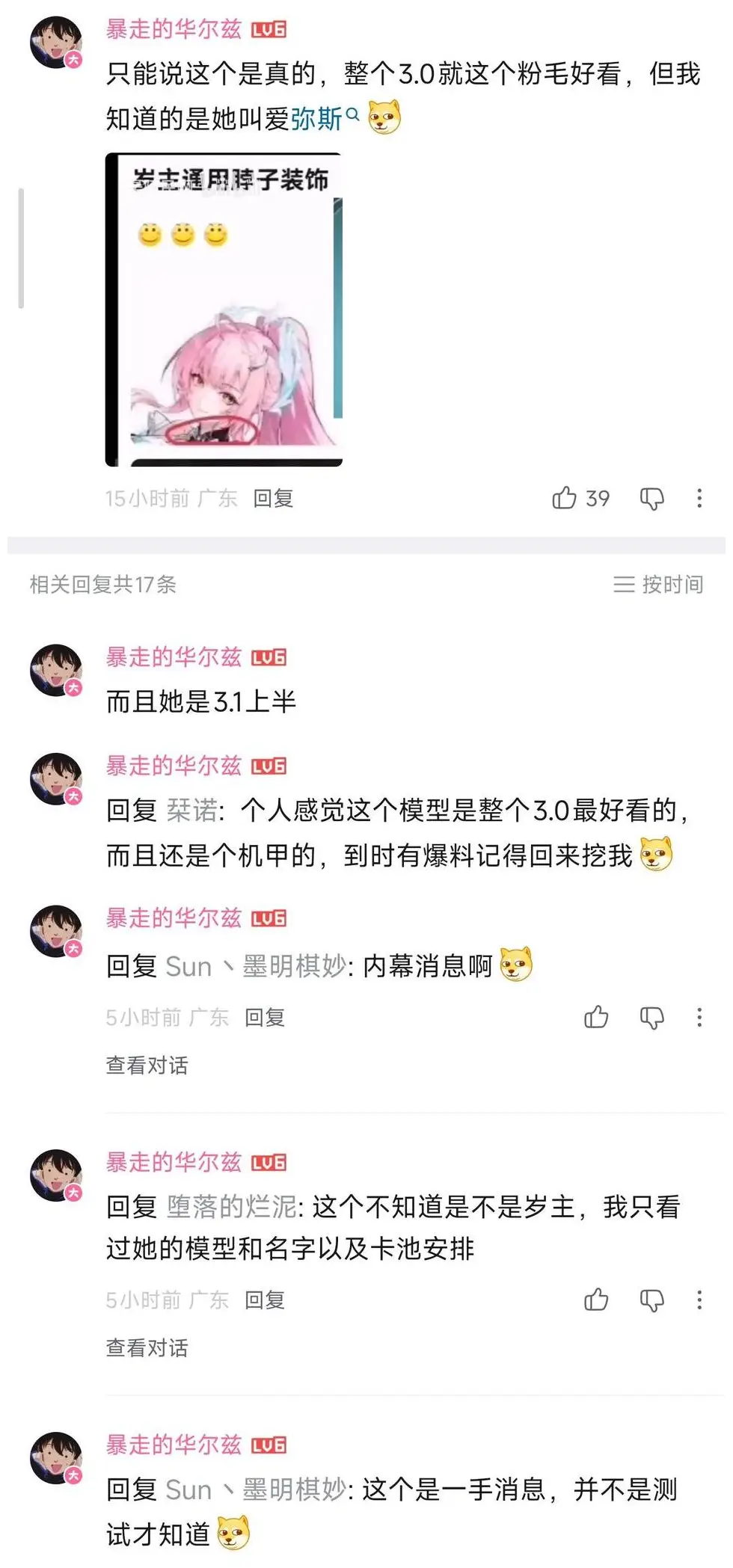Change reply sort order via 按时间
The width and height of the screenshot is (733, 1568).
[658, 584]
